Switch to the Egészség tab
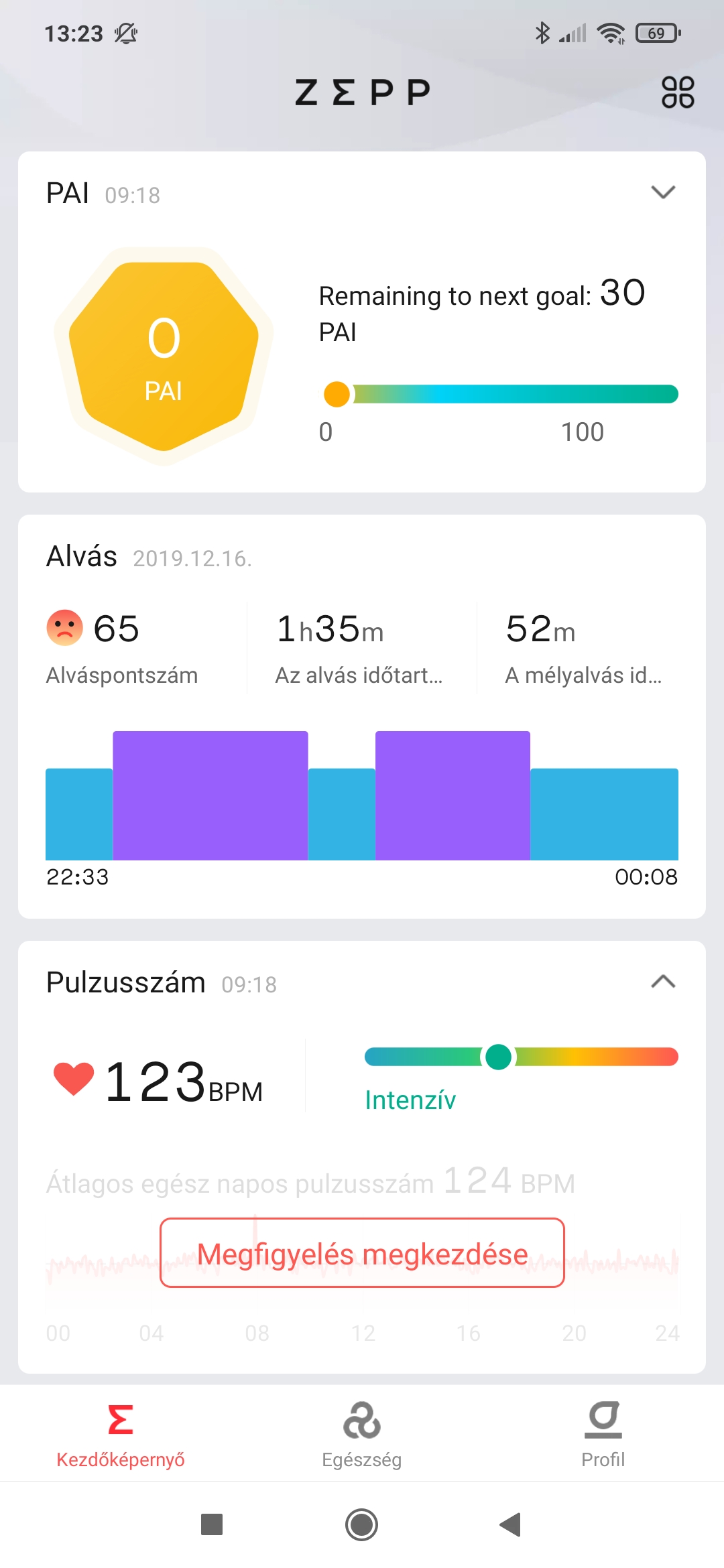Image resolution: width=724 pixels, height=1568 pixels. click(362, 1434)
